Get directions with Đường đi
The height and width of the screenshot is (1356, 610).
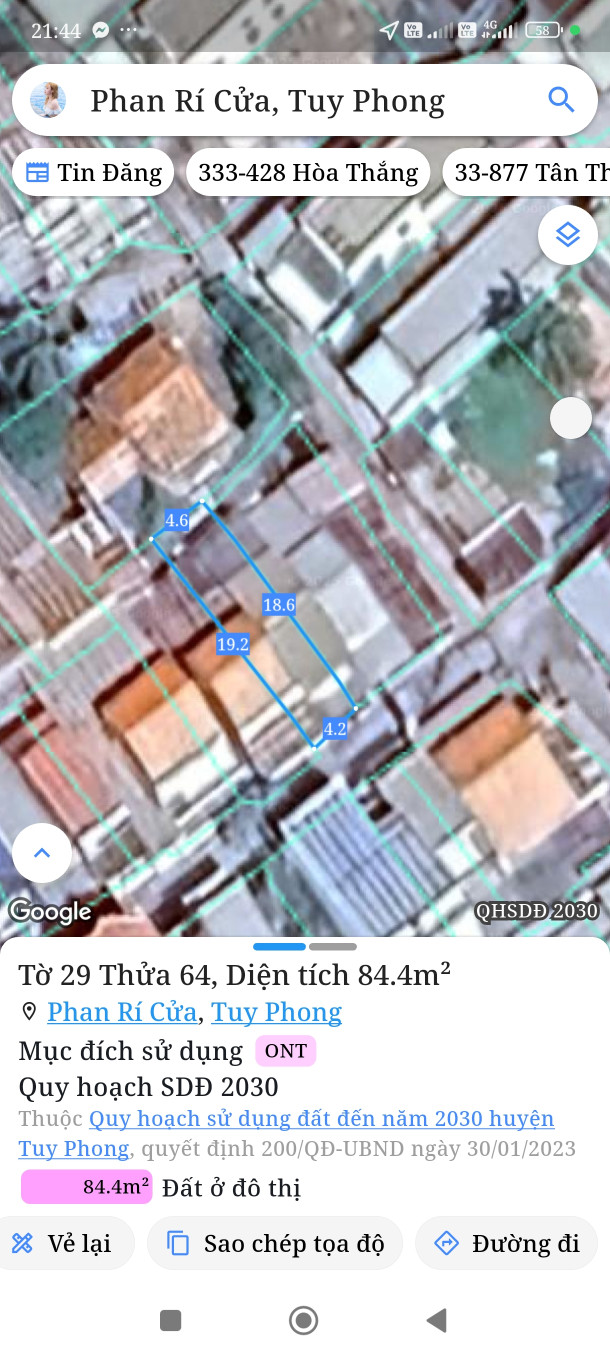(507, 1243)
